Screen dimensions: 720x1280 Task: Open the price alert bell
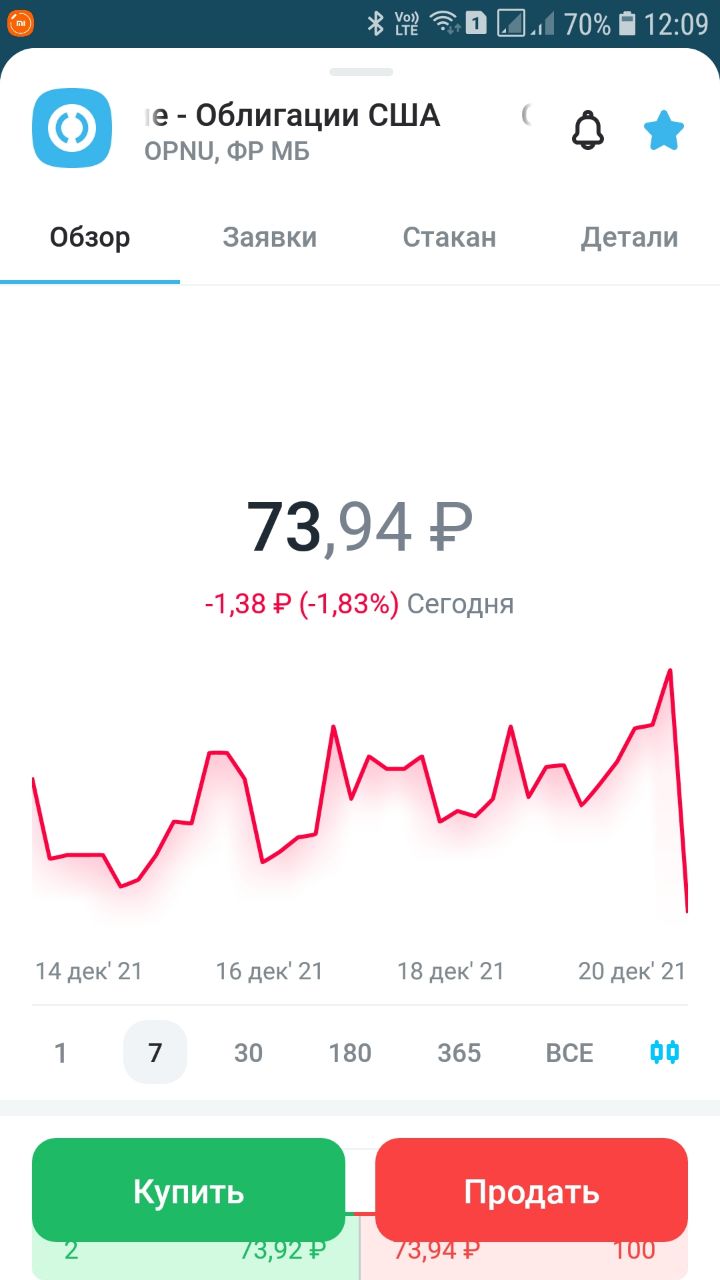588,131
